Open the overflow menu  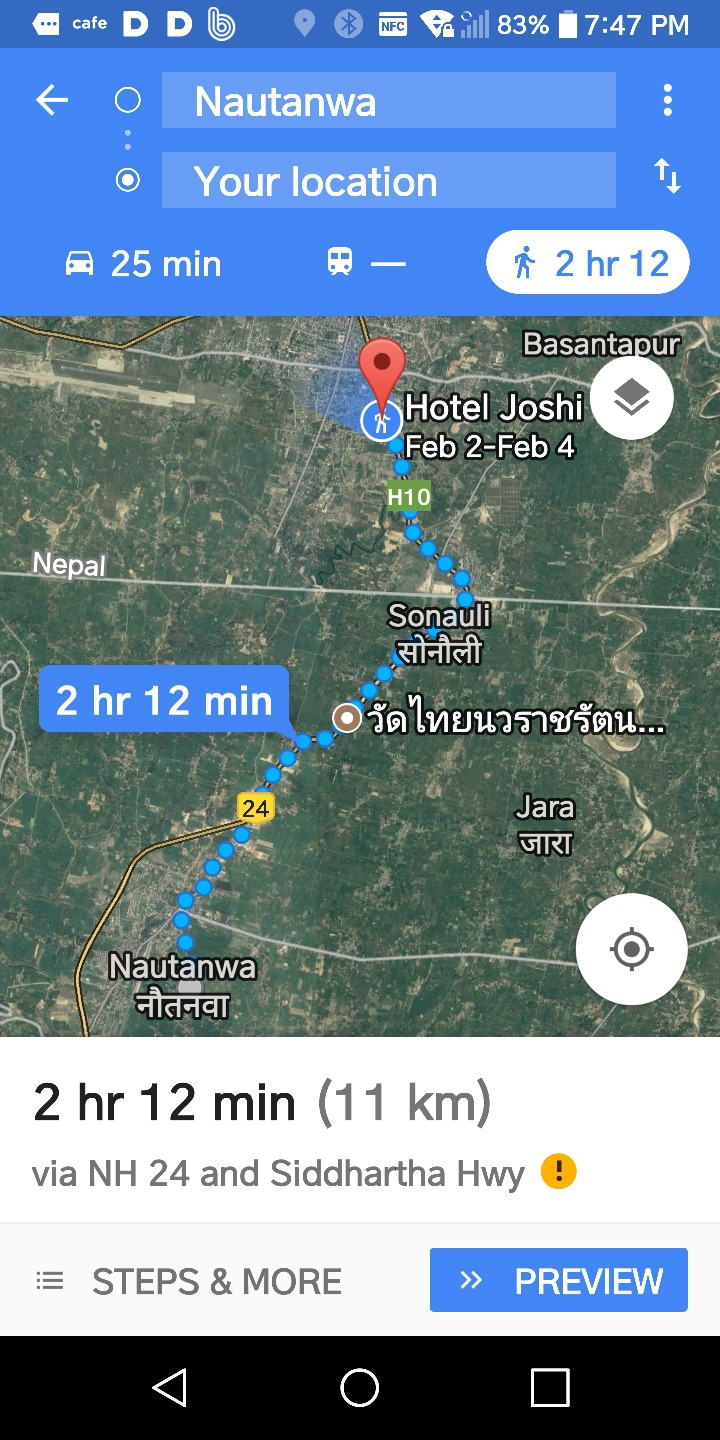[x=667, y=100]
